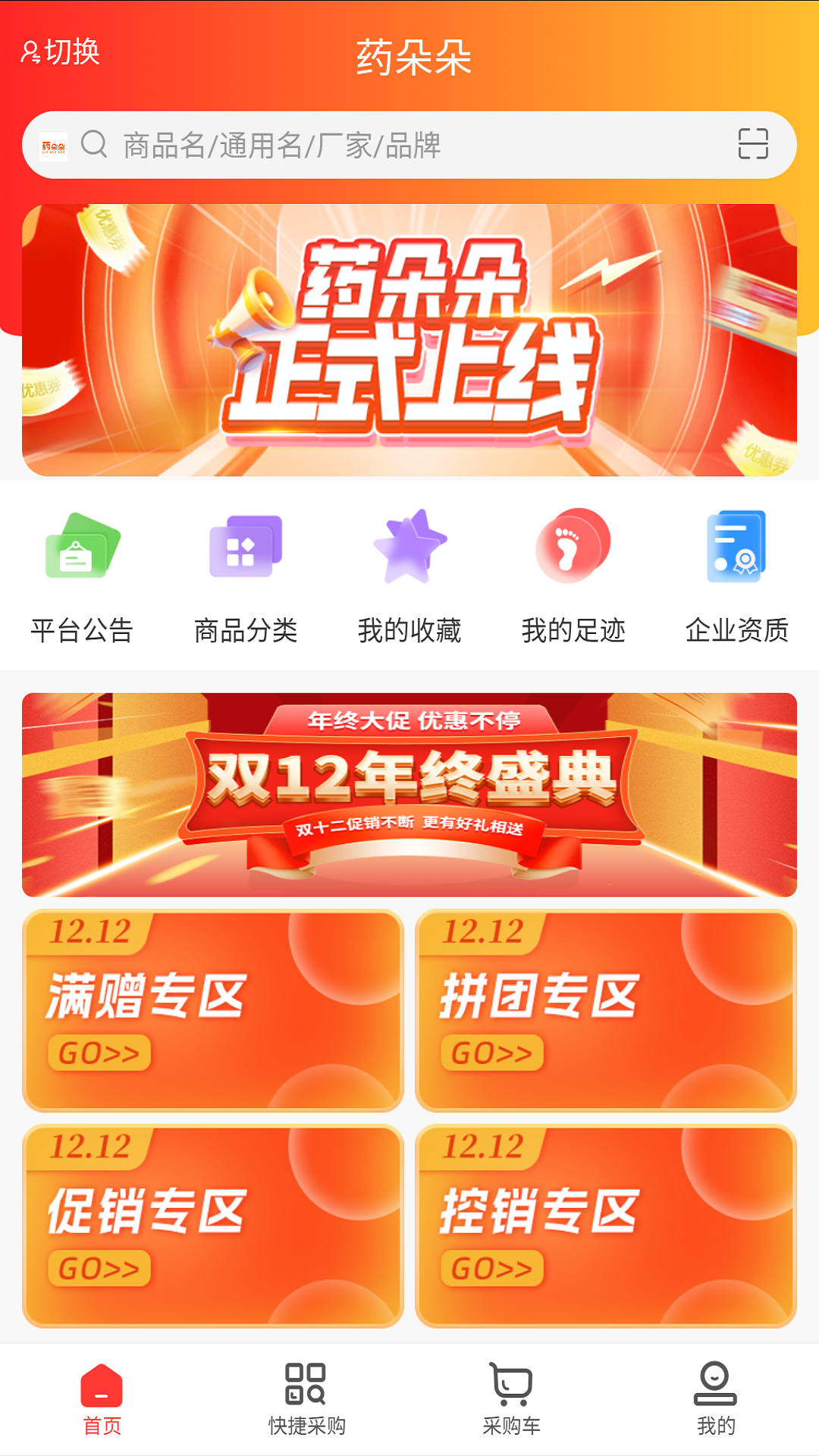Open 我的足迹 browsing history
This screenshot has width=819, height=1456.
(573, 578)
